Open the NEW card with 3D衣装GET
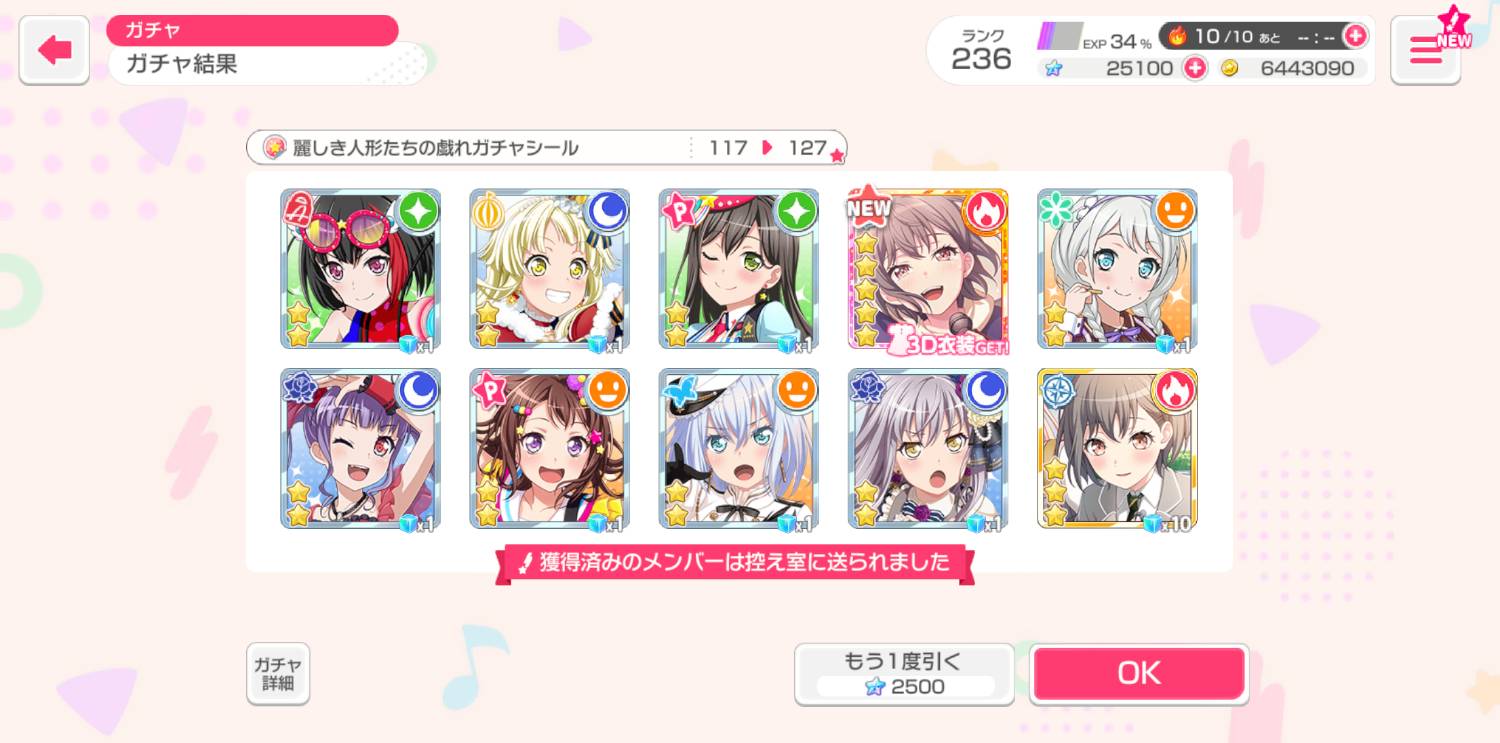 click(927, 269)
